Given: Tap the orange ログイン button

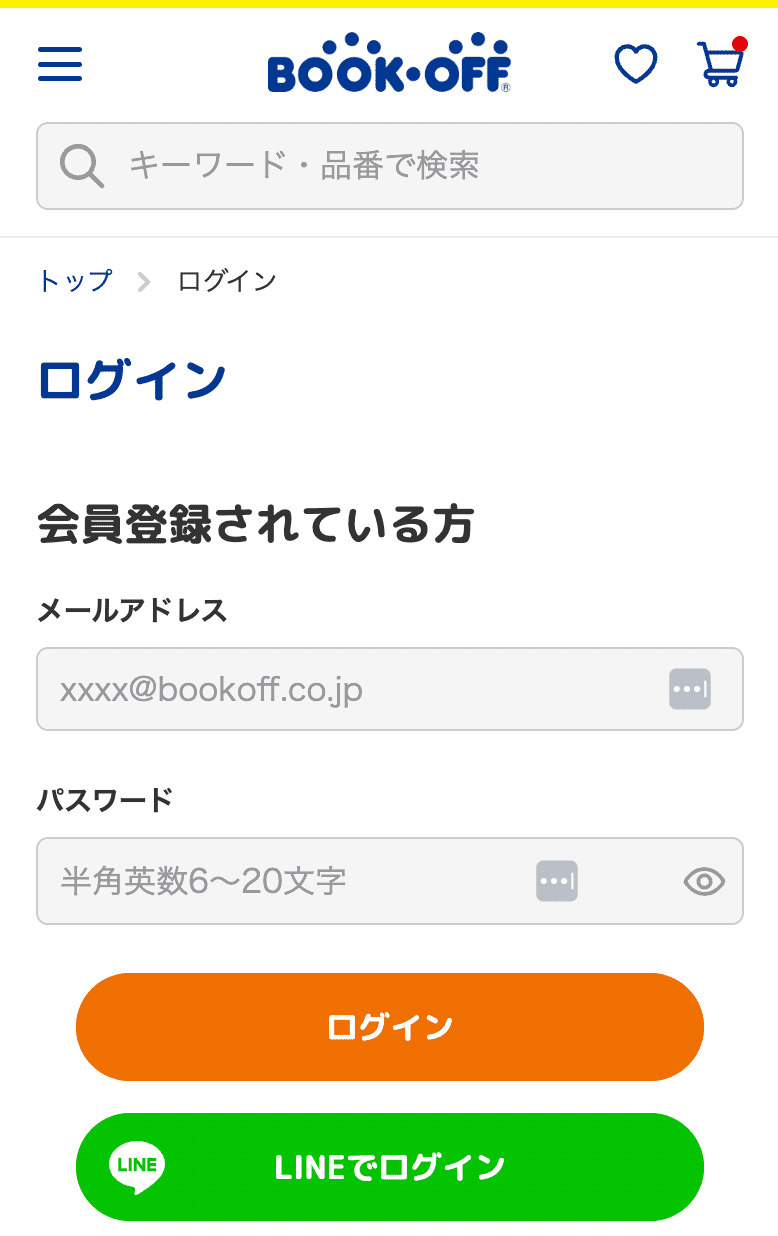Looking at the screenshot, I should pos(390,1027).
